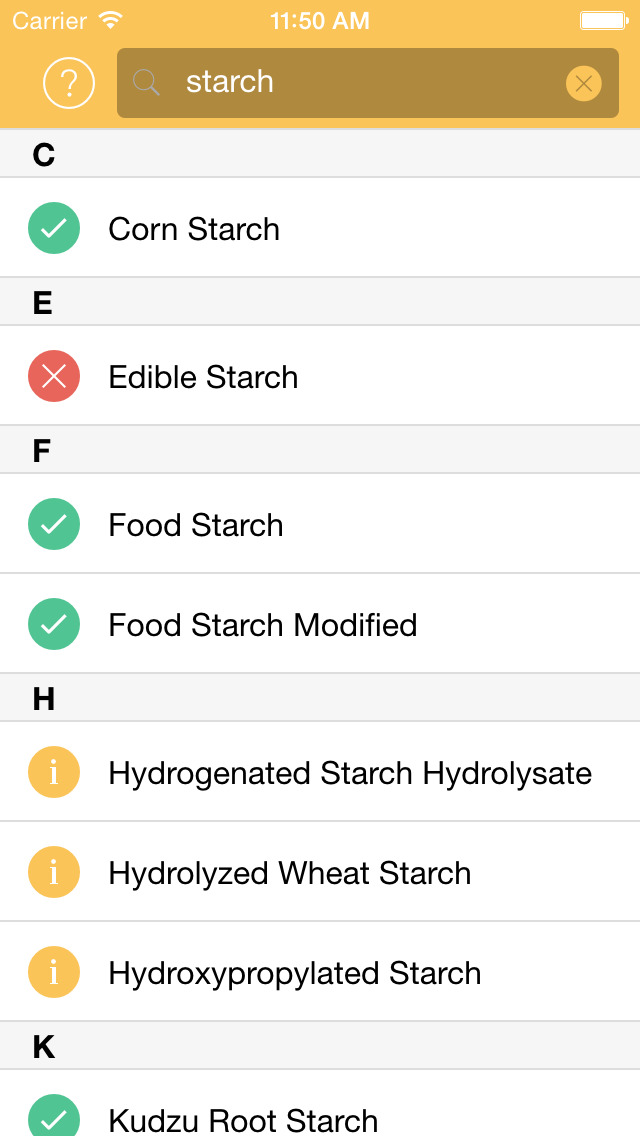Clear the search text

(x=583, y=83)
